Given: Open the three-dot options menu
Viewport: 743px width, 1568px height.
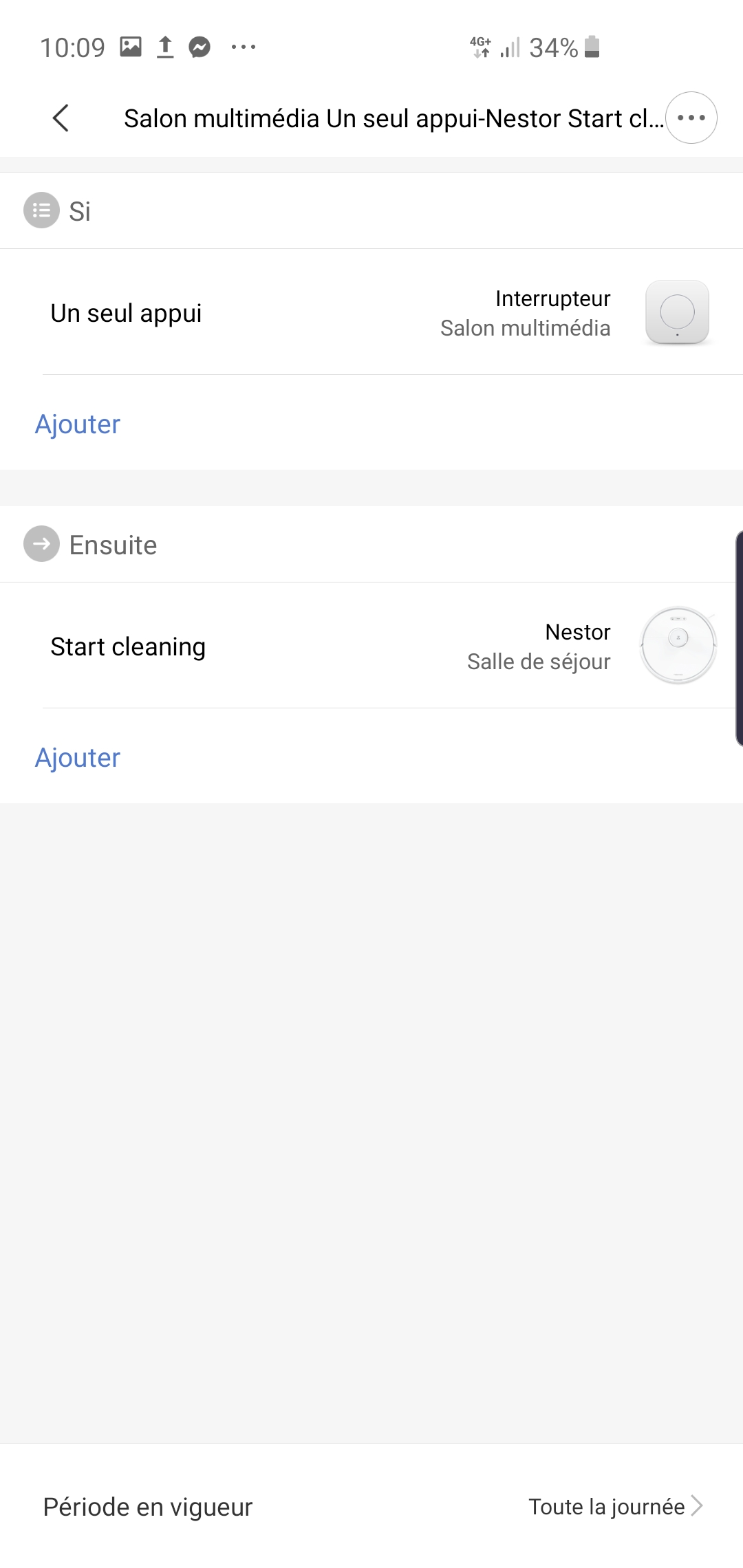Looking at the screenshot, I should click(691, 118).
